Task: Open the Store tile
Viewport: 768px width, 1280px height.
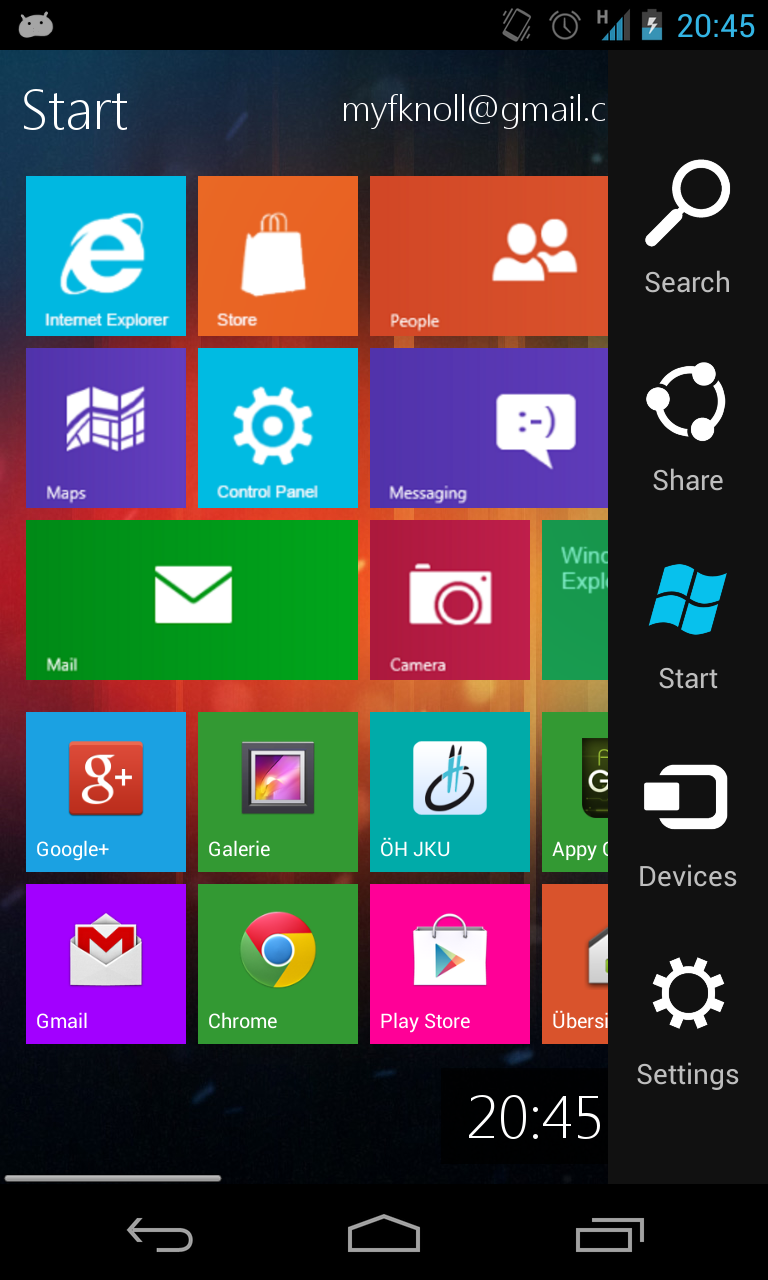Action: click(278, 256)
